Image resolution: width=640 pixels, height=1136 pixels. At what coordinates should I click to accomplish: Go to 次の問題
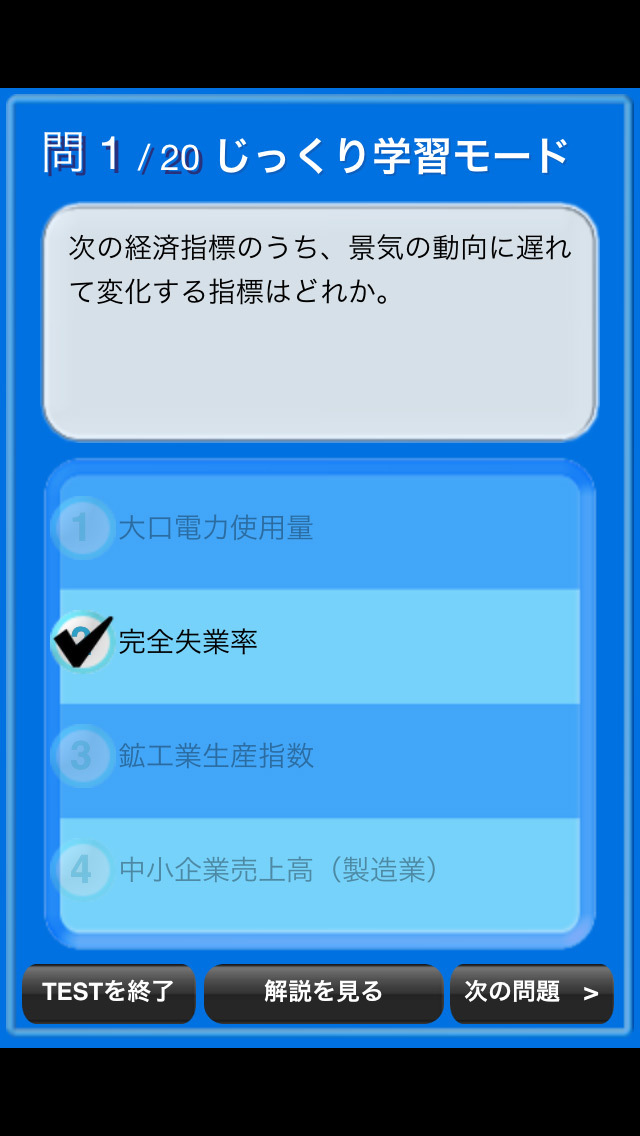(x=531, y=993)
